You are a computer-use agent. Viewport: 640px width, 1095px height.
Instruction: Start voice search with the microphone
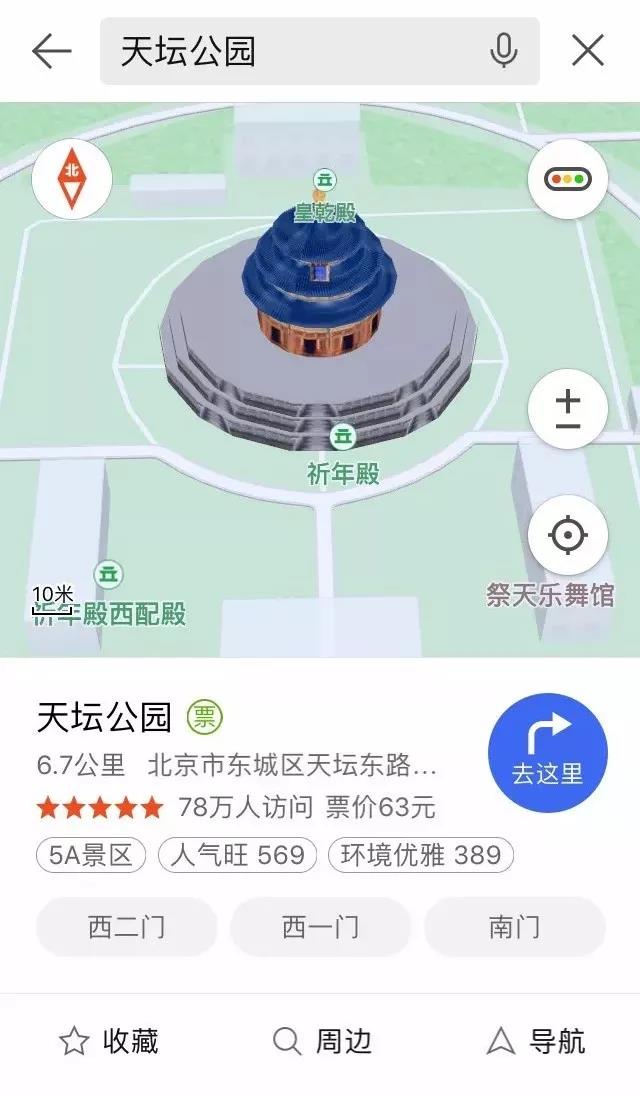[x=503, y=52]
